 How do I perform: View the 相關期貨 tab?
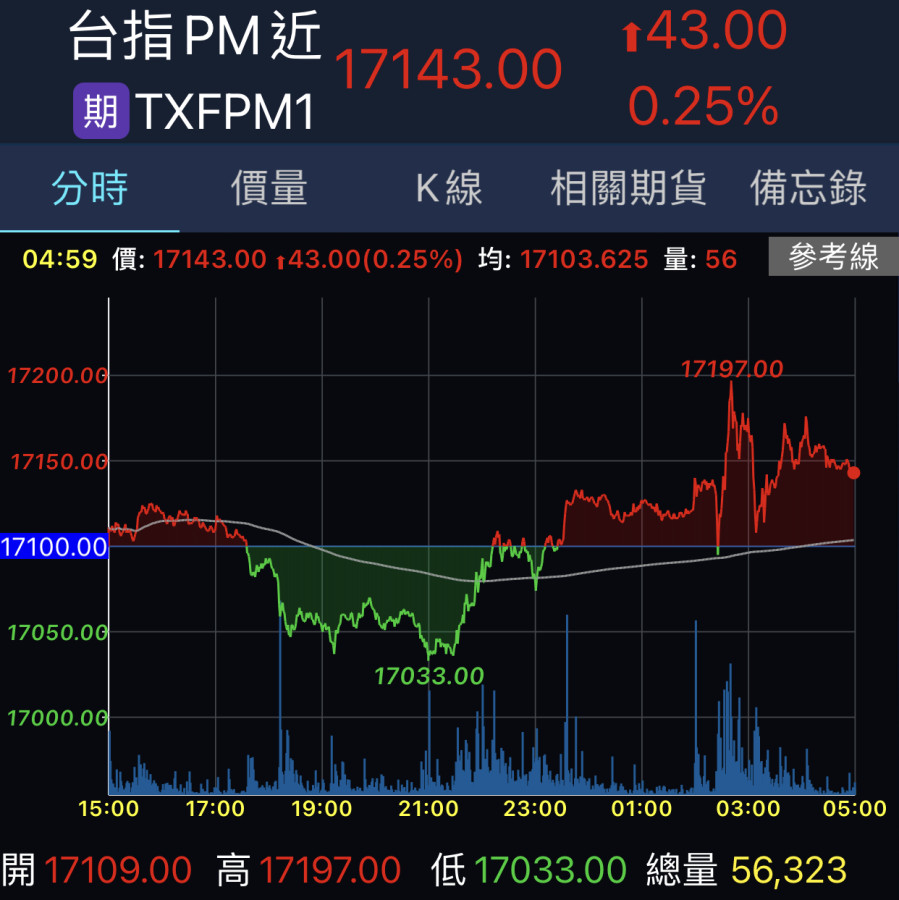[628, 188]
